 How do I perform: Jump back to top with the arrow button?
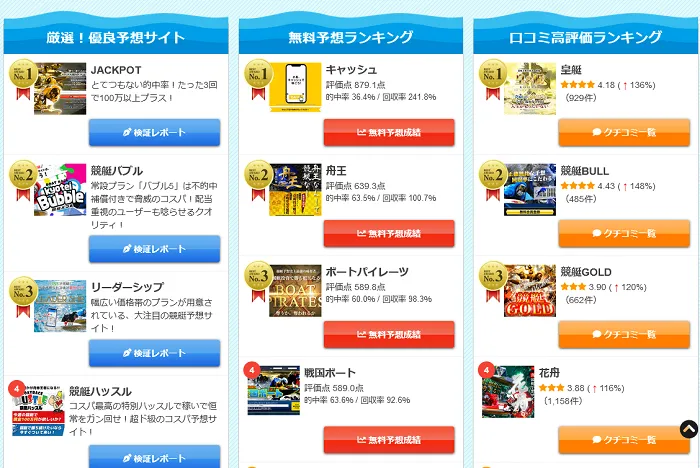coord(688,429)
